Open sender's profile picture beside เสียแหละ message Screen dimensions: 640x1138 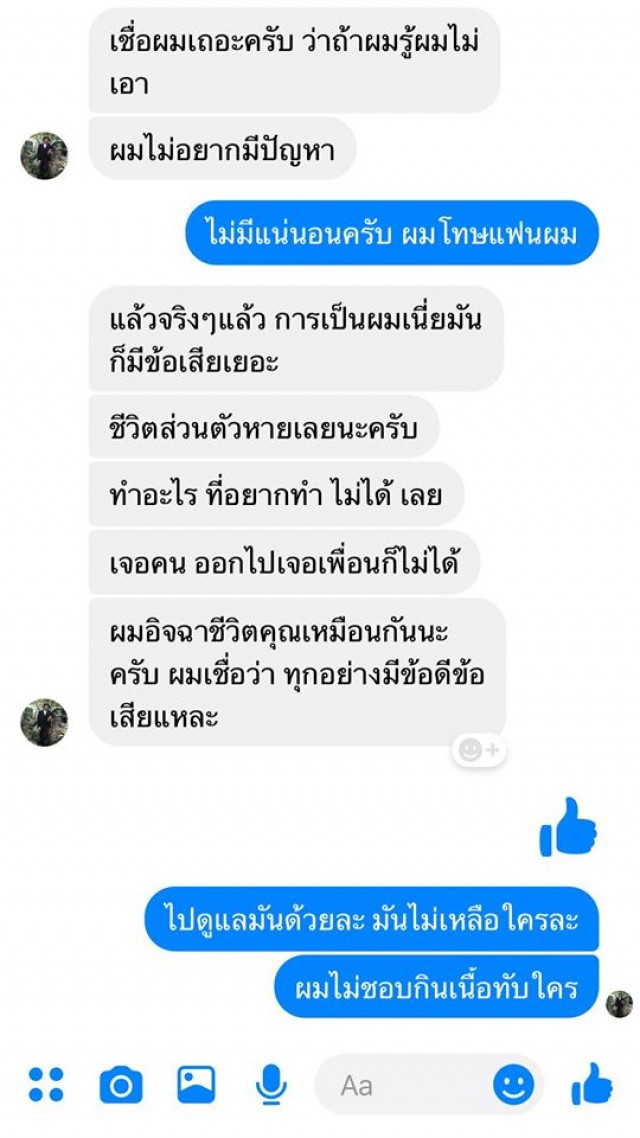[44, 722]
